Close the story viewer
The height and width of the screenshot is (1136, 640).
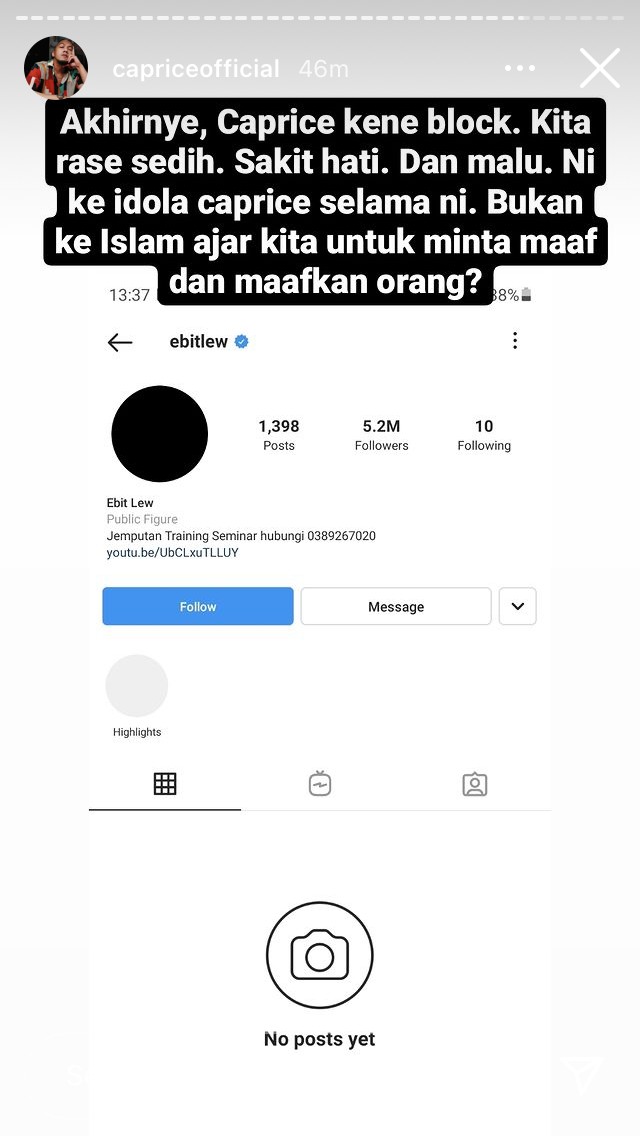point(599,68)
